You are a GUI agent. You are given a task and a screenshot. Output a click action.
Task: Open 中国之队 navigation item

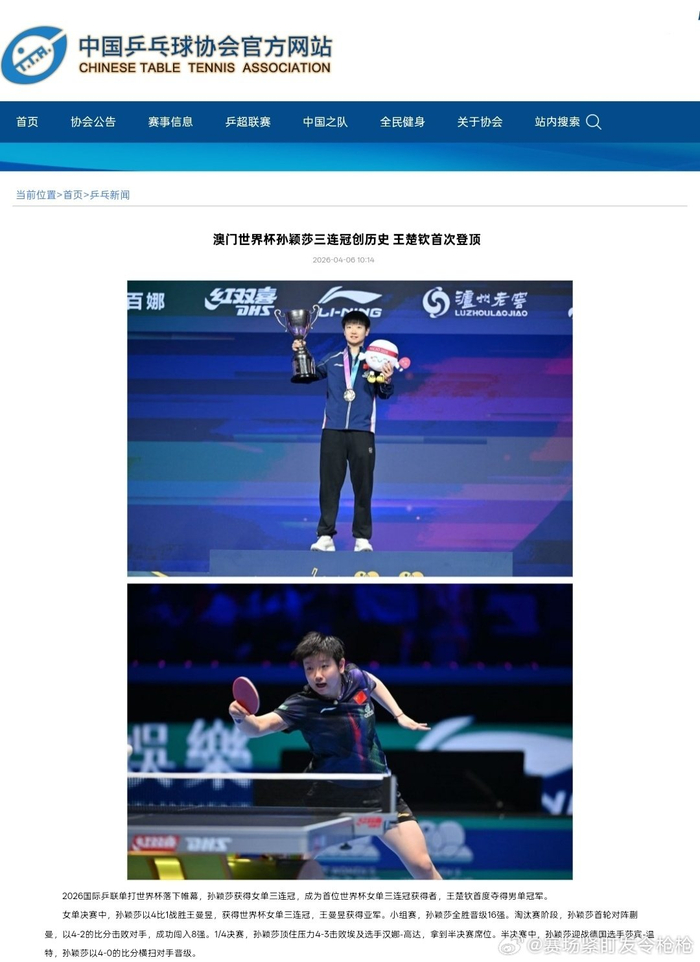[x=325, y=122]
